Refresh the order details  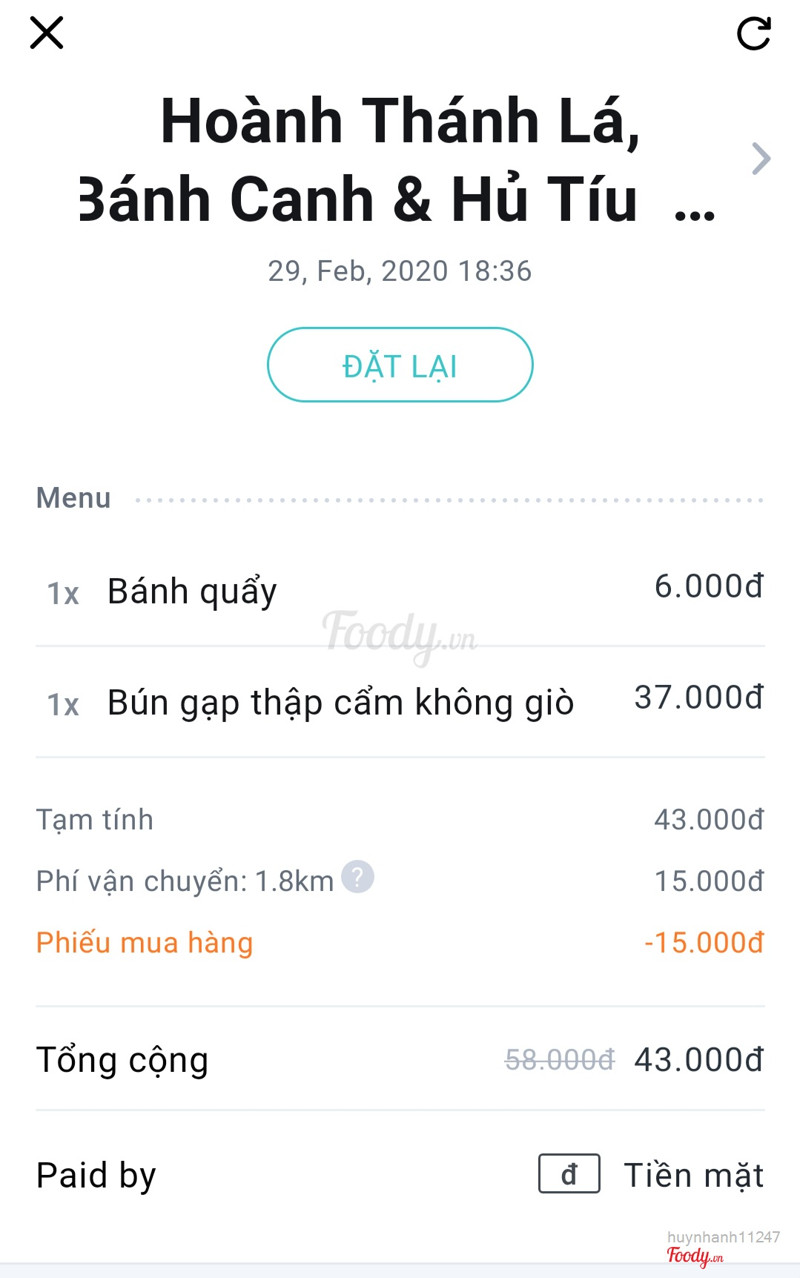click(754, 33)
